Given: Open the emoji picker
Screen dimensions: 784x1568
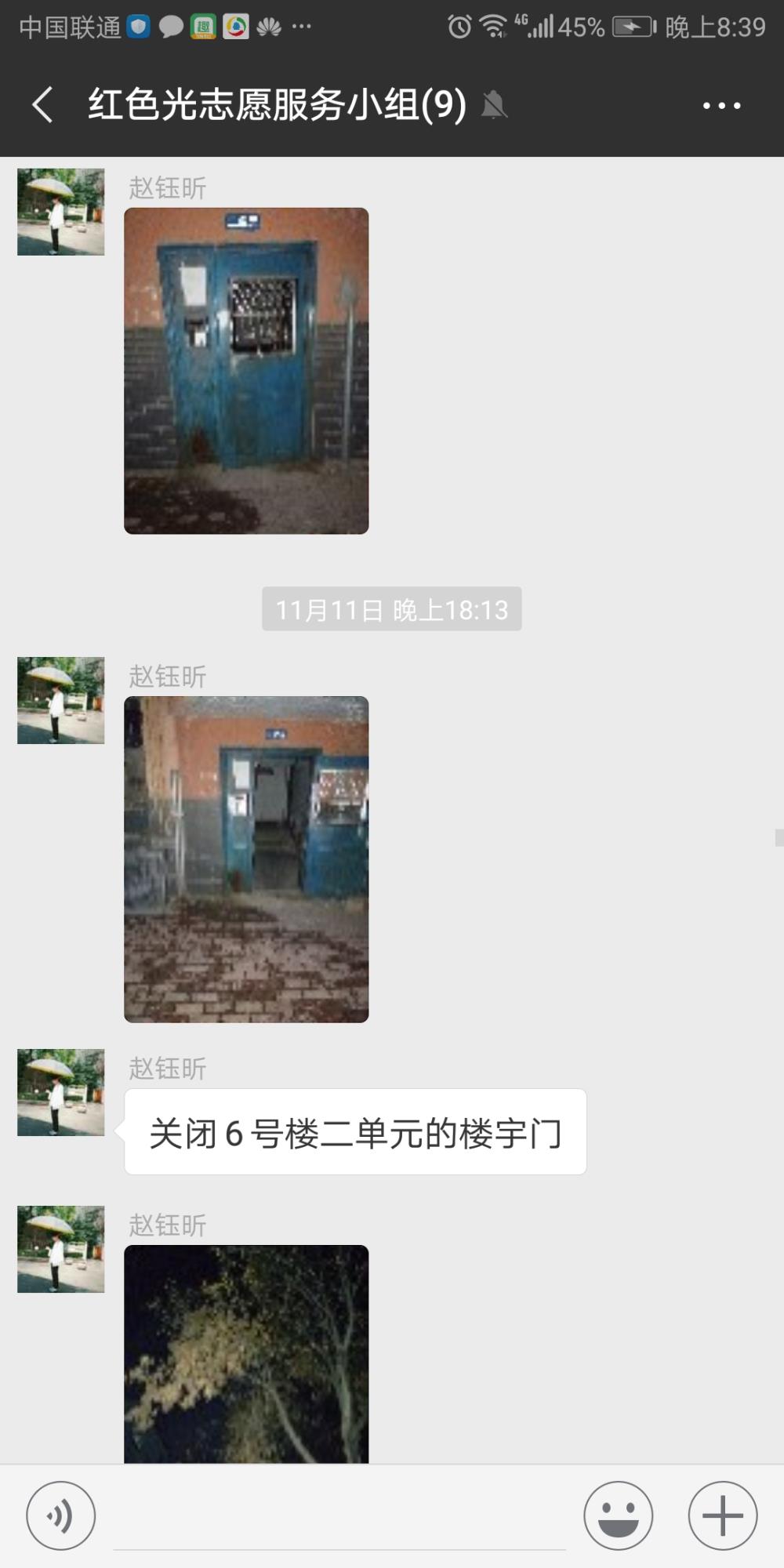Looking at the screenshot, I should [x=618, y=1515].
